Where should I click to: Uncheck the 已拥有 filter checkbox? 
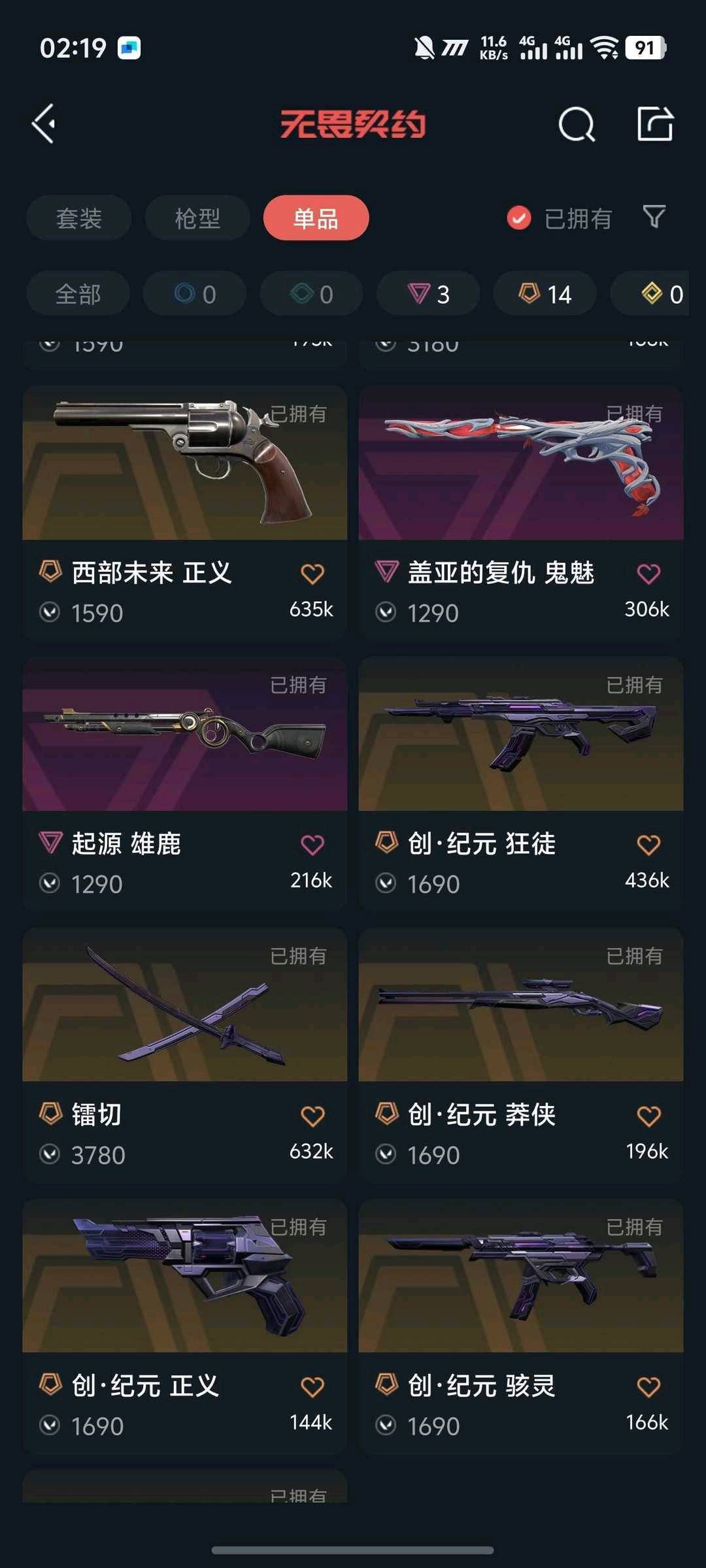pyautogui.click(x=519, y=218)
